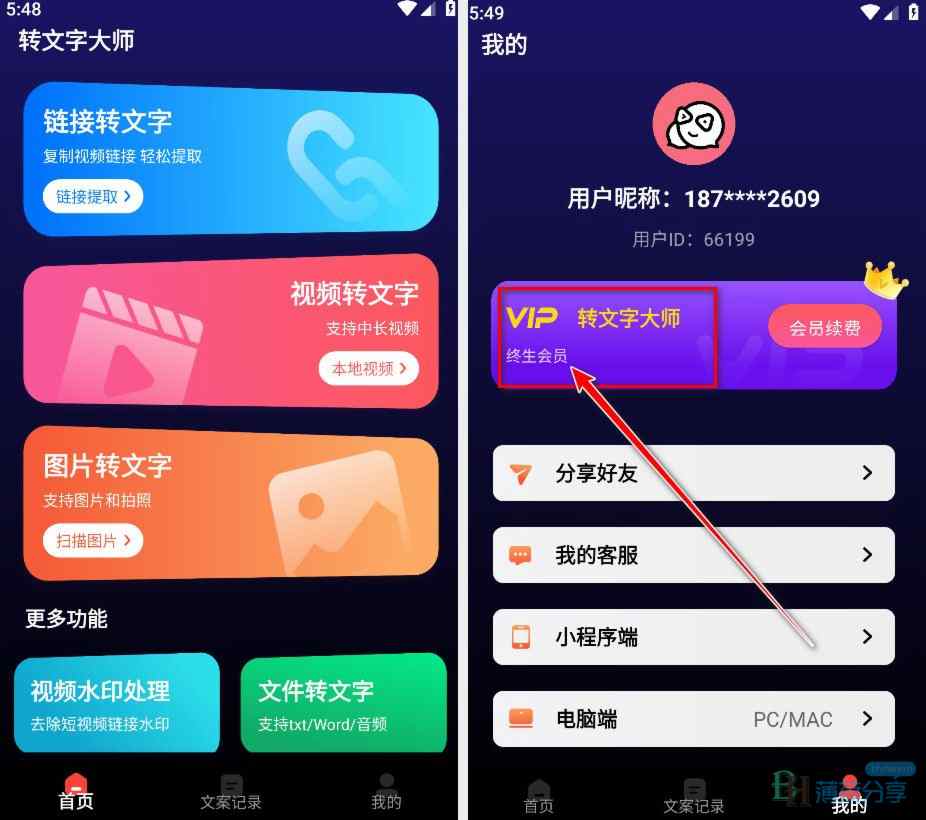This screenshot has width=926, height=820.
Task: Open the 视频水印处理 card
Action: (x=116, y=703)
